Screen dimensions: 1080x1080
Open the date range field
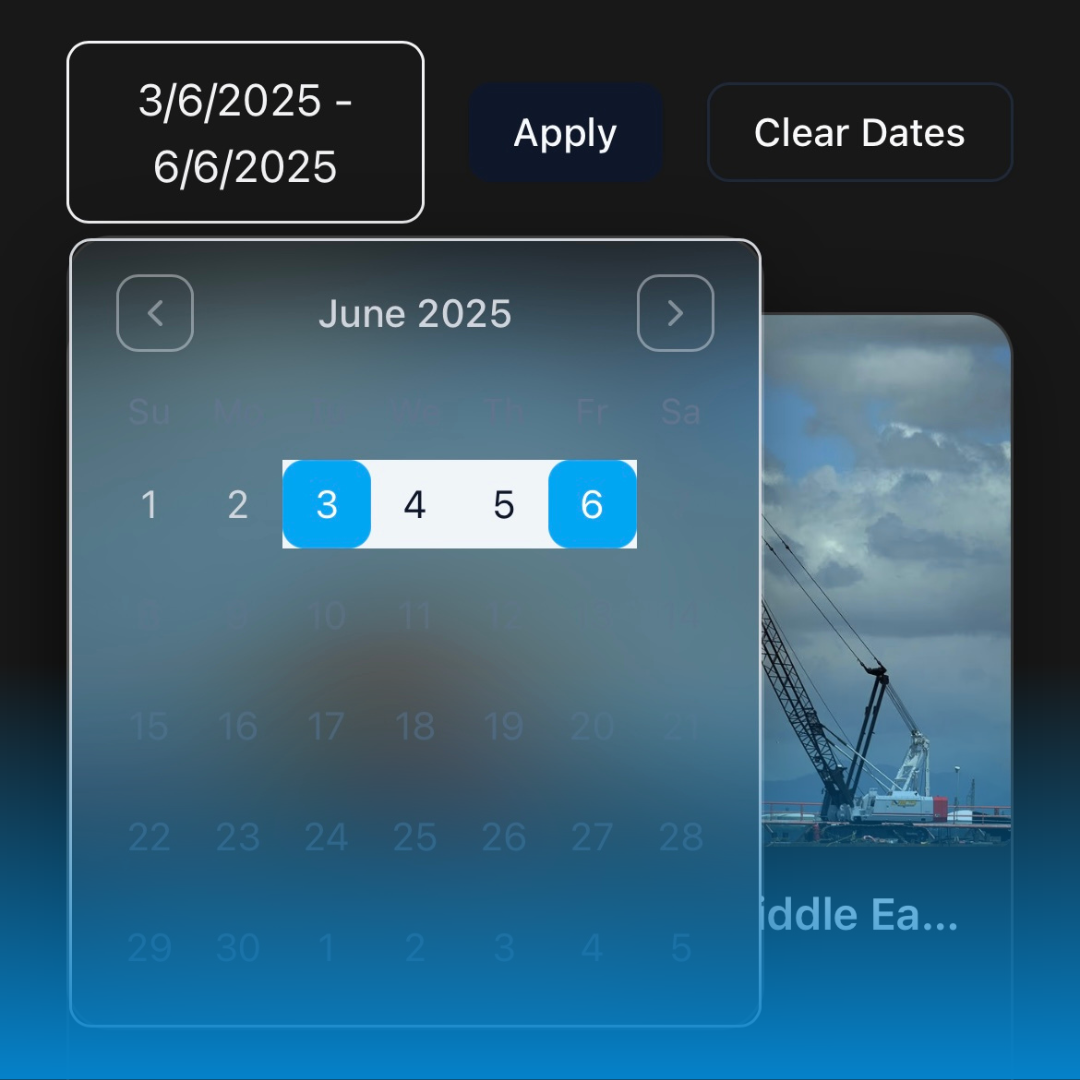pos(245,132)
